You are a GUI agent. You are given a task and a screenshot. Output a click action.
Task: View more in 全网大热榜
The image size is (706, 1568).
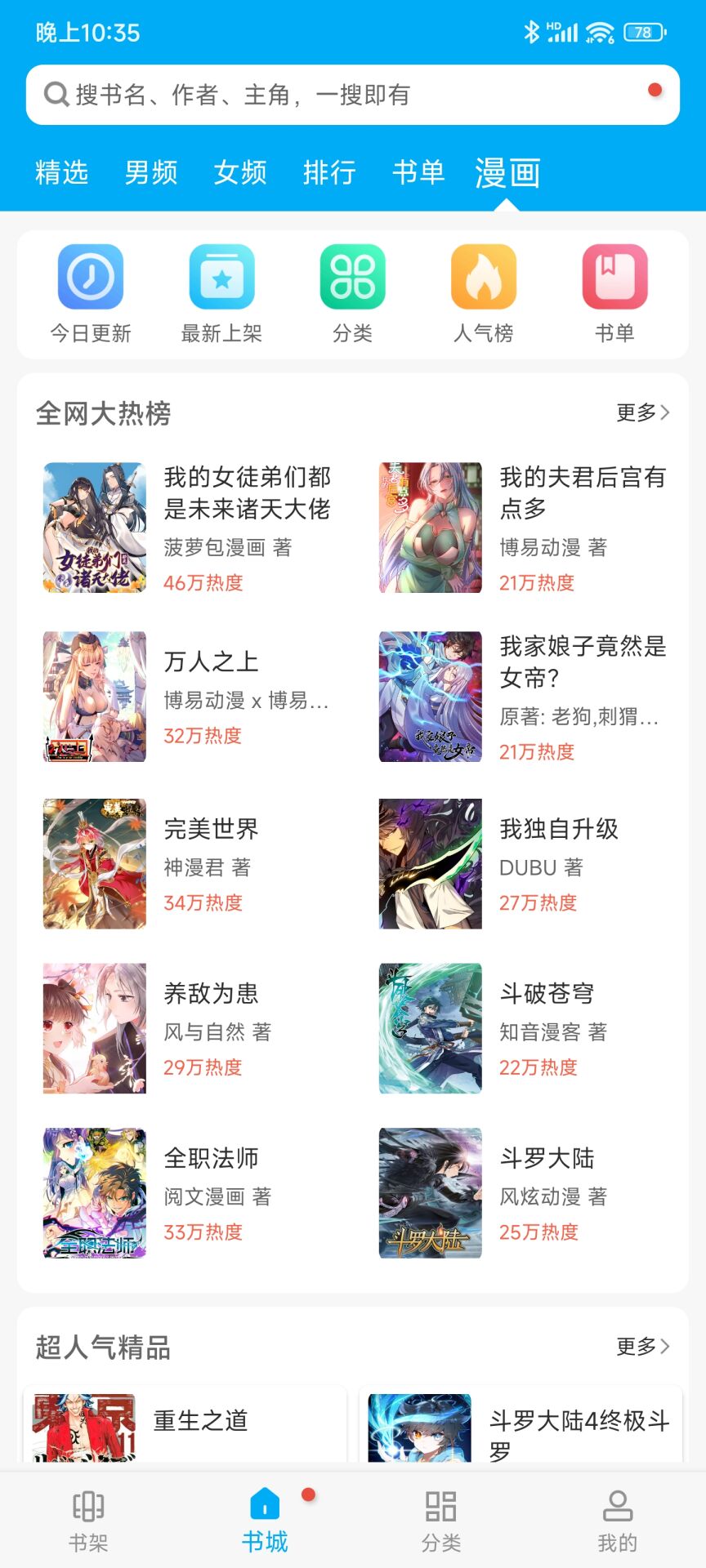tap(642, 412)
